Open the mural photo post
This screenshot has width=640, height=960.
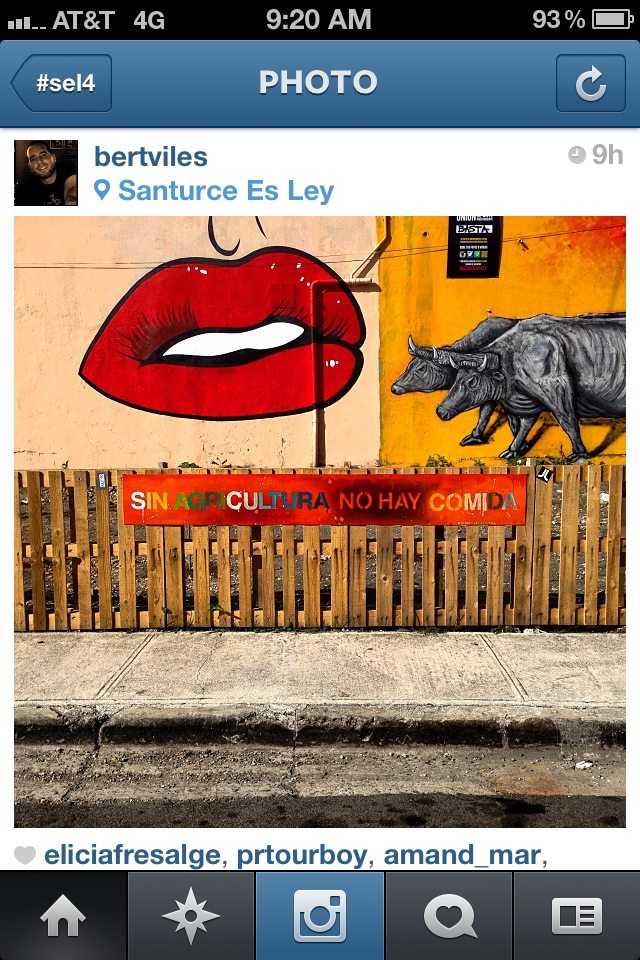320,520
